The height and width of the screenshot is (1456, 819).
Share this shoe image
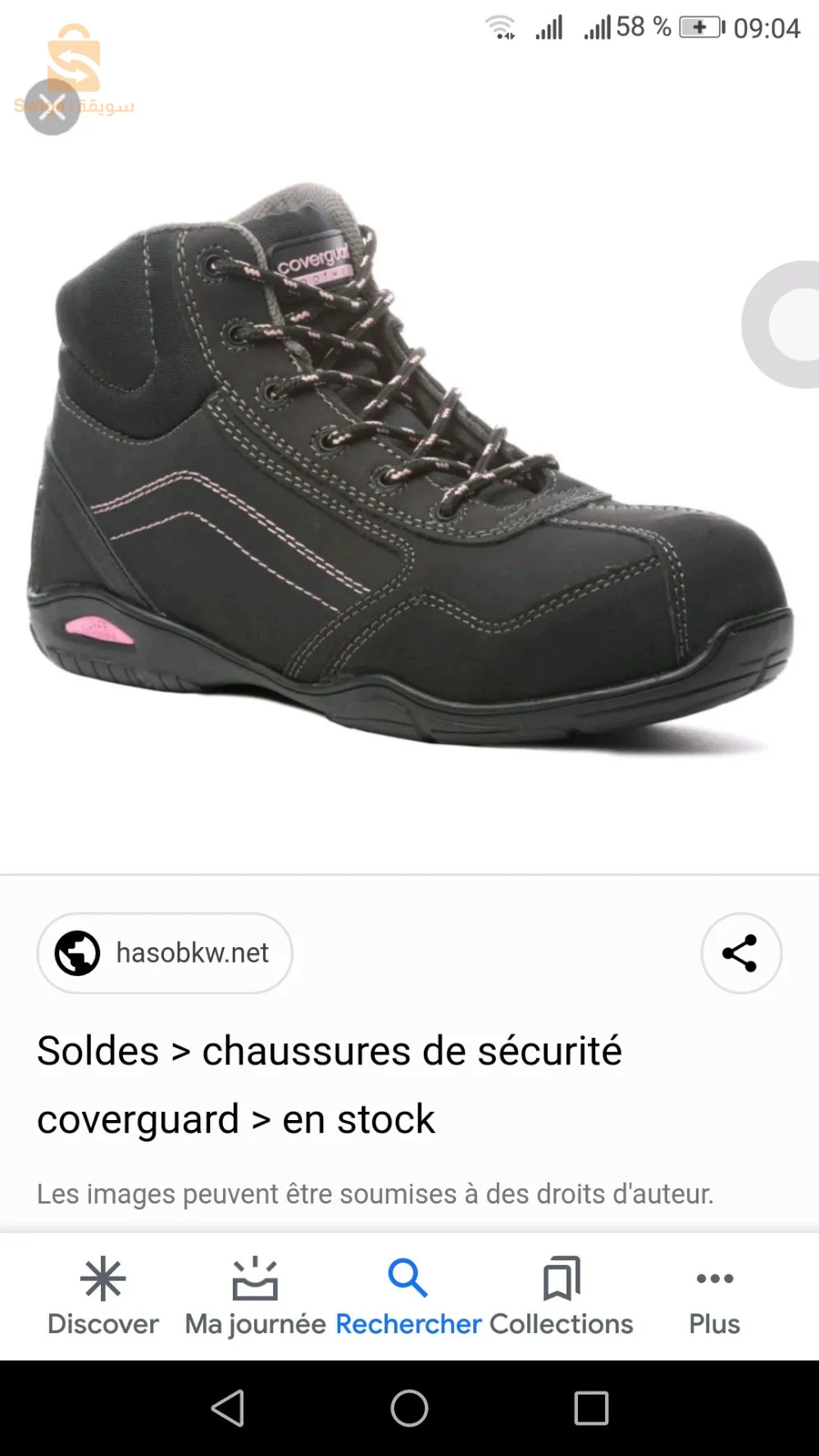point(740,953)
